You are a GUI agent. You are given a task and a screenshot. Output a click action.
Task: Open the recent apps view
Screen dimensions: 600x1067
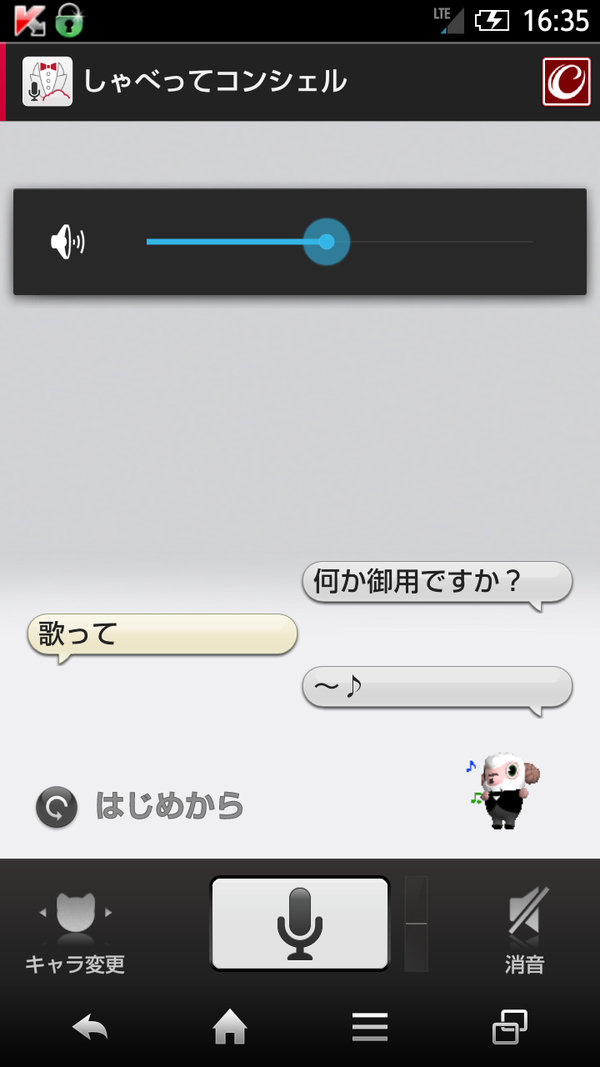(x=510, y=1026)
